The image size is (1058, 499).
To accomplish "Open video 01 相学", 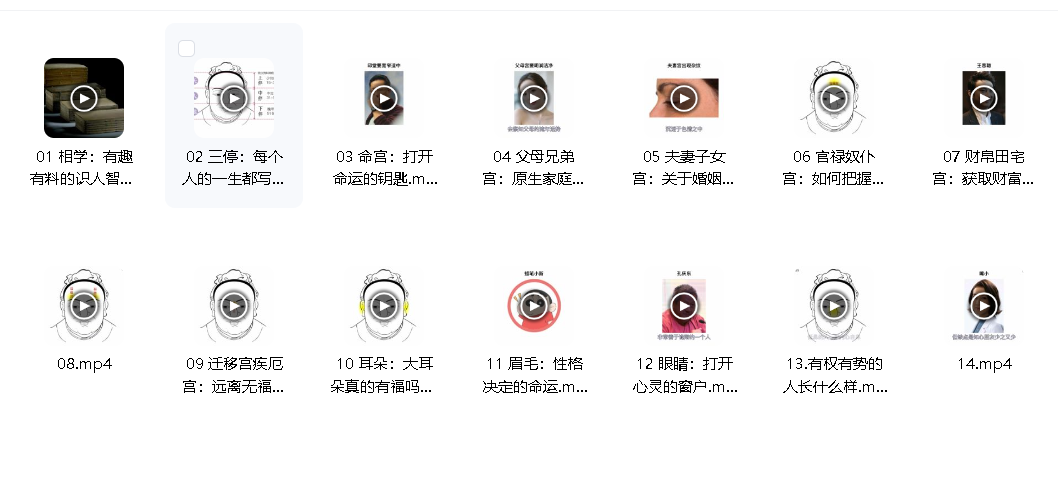I will pos(84,98).
